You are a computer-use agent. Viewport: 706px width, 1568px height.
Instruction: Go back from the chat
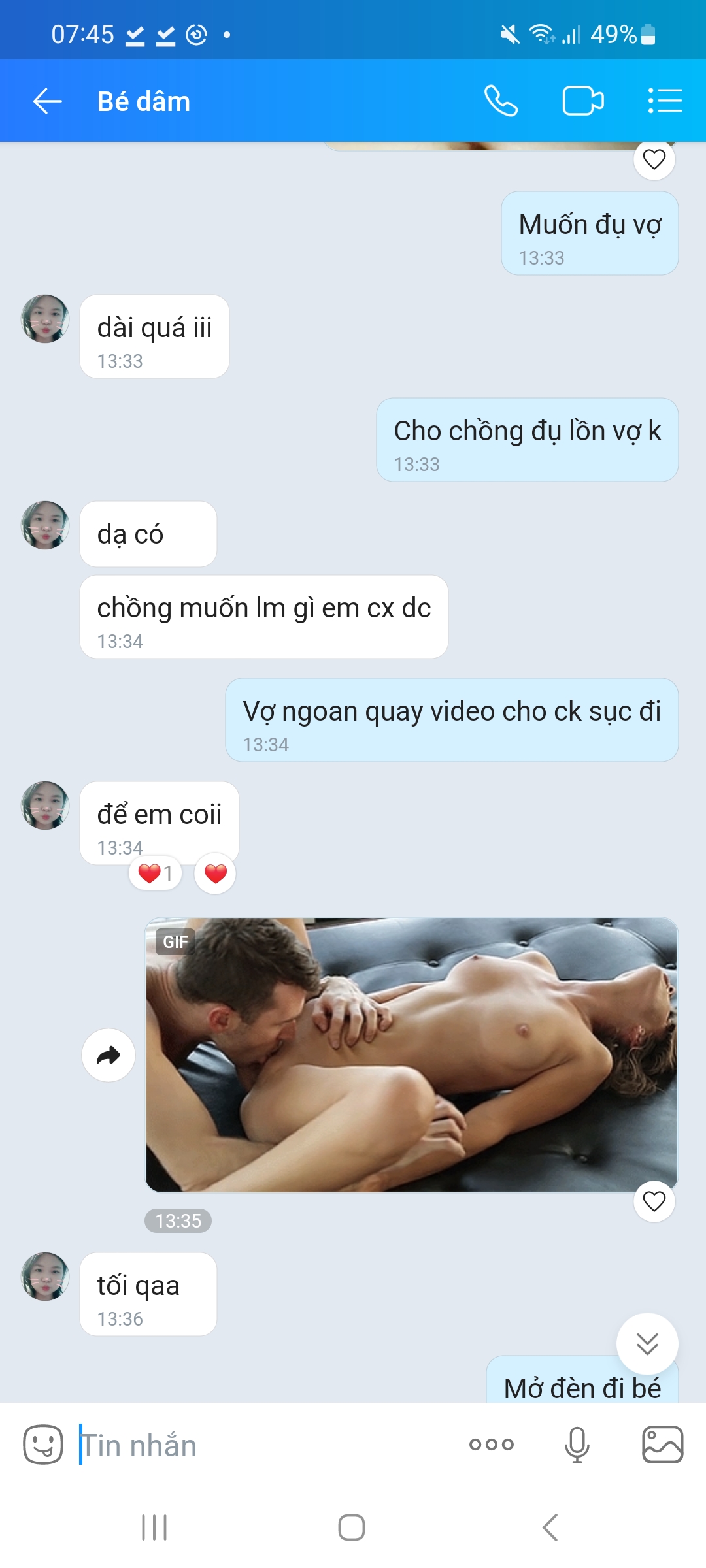47,101
